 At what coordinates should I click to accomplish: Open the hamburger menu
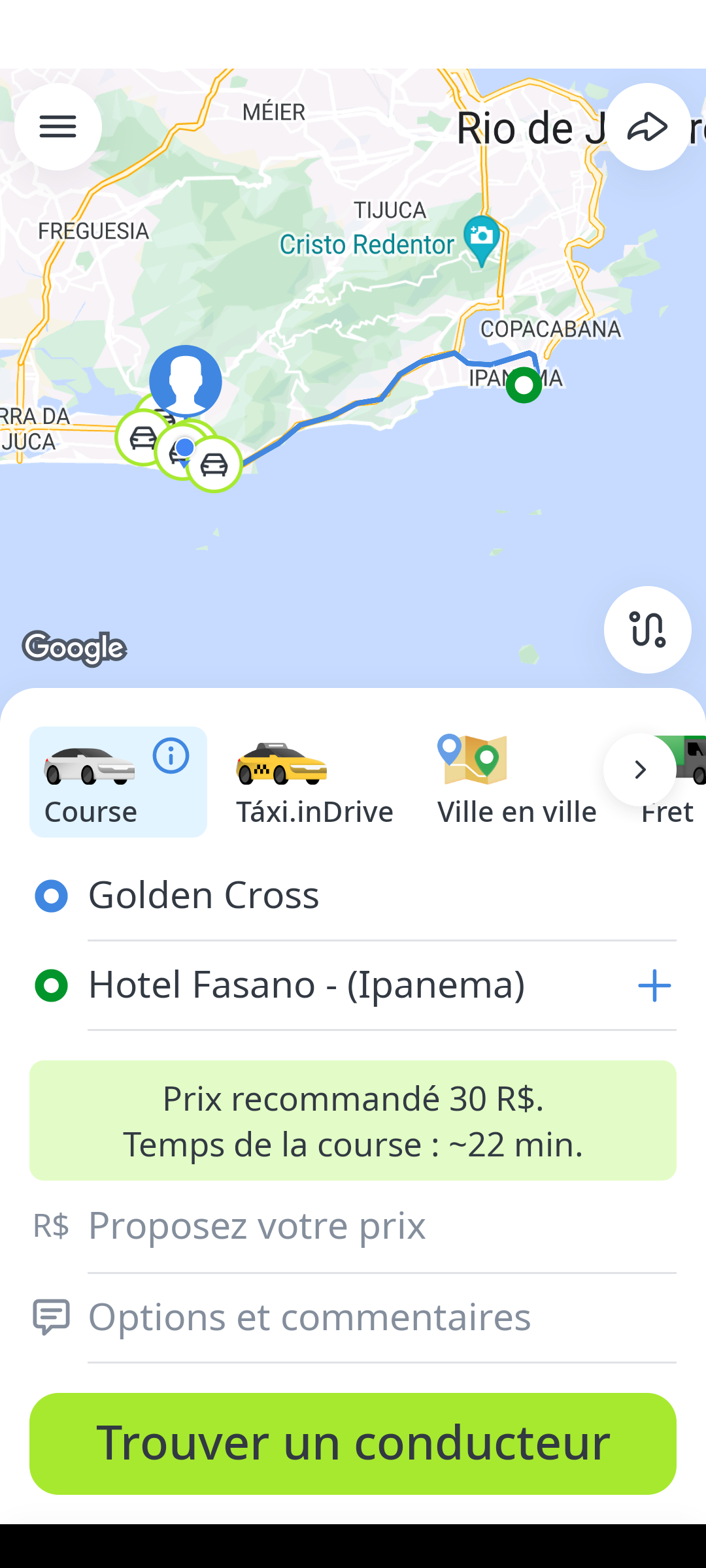pyautogui.click(x=58, y=127)
